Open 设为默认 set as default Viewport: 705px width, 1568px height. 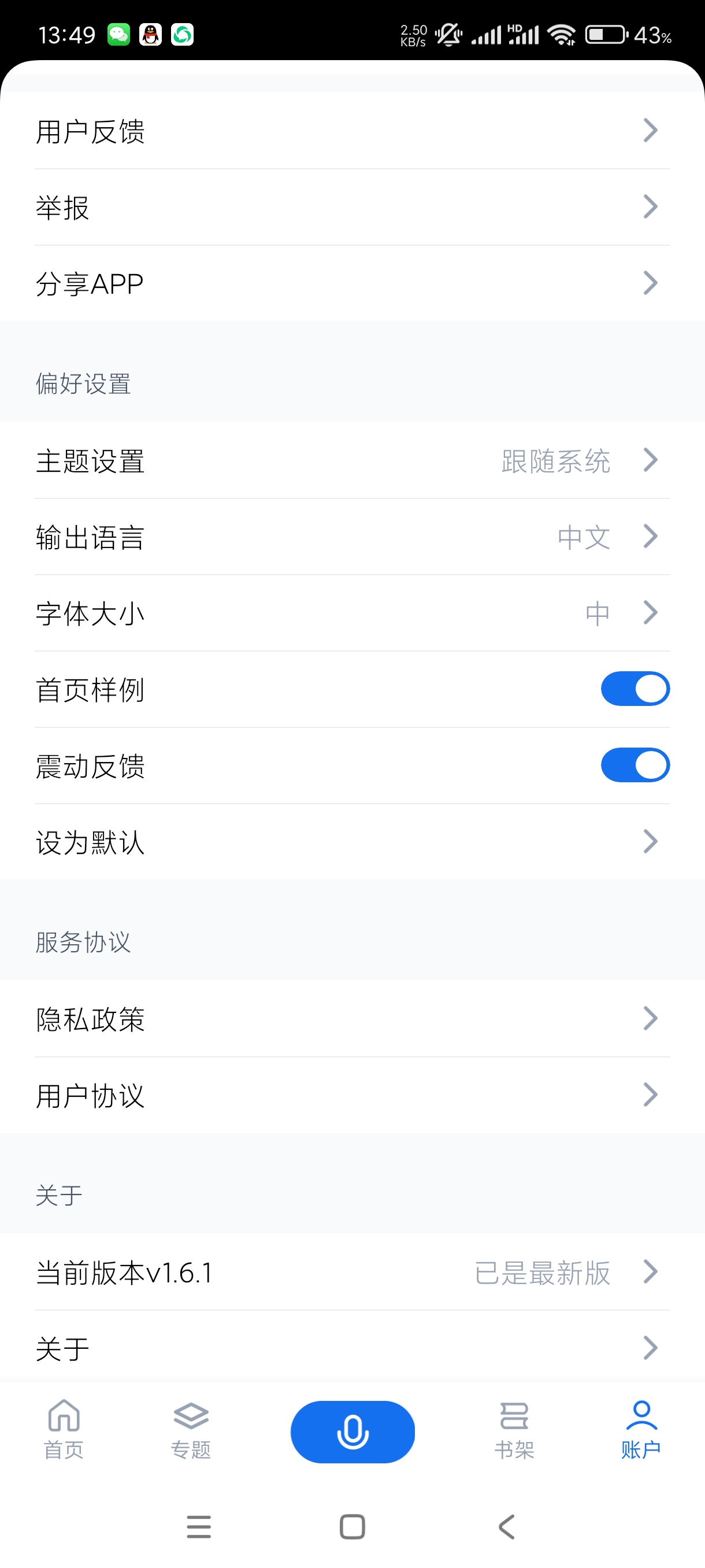pos(352,842)
